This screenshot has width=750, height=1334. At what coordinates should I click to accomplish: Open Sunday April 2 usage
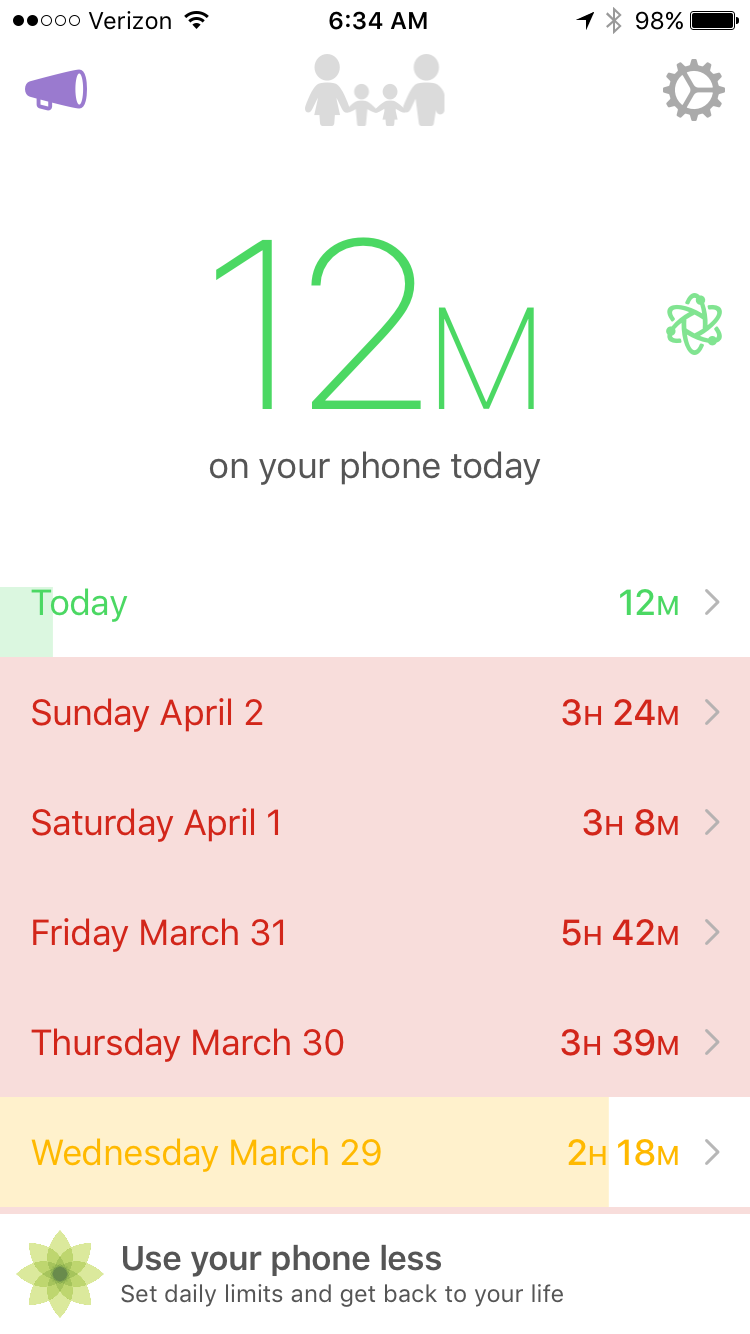375,713
